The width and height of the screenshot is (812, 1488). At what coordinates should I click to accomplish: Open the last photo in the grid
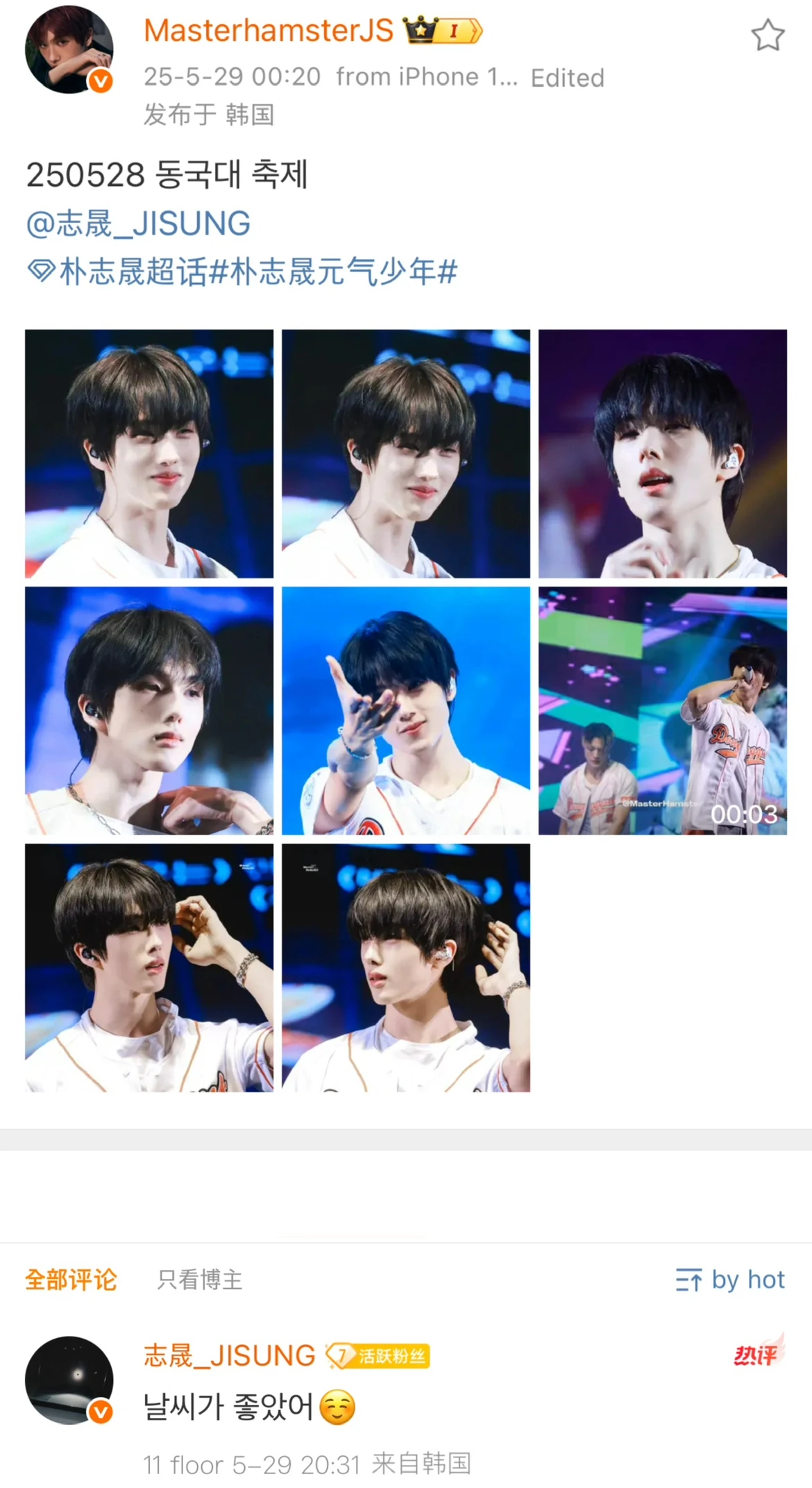point(405,967)
